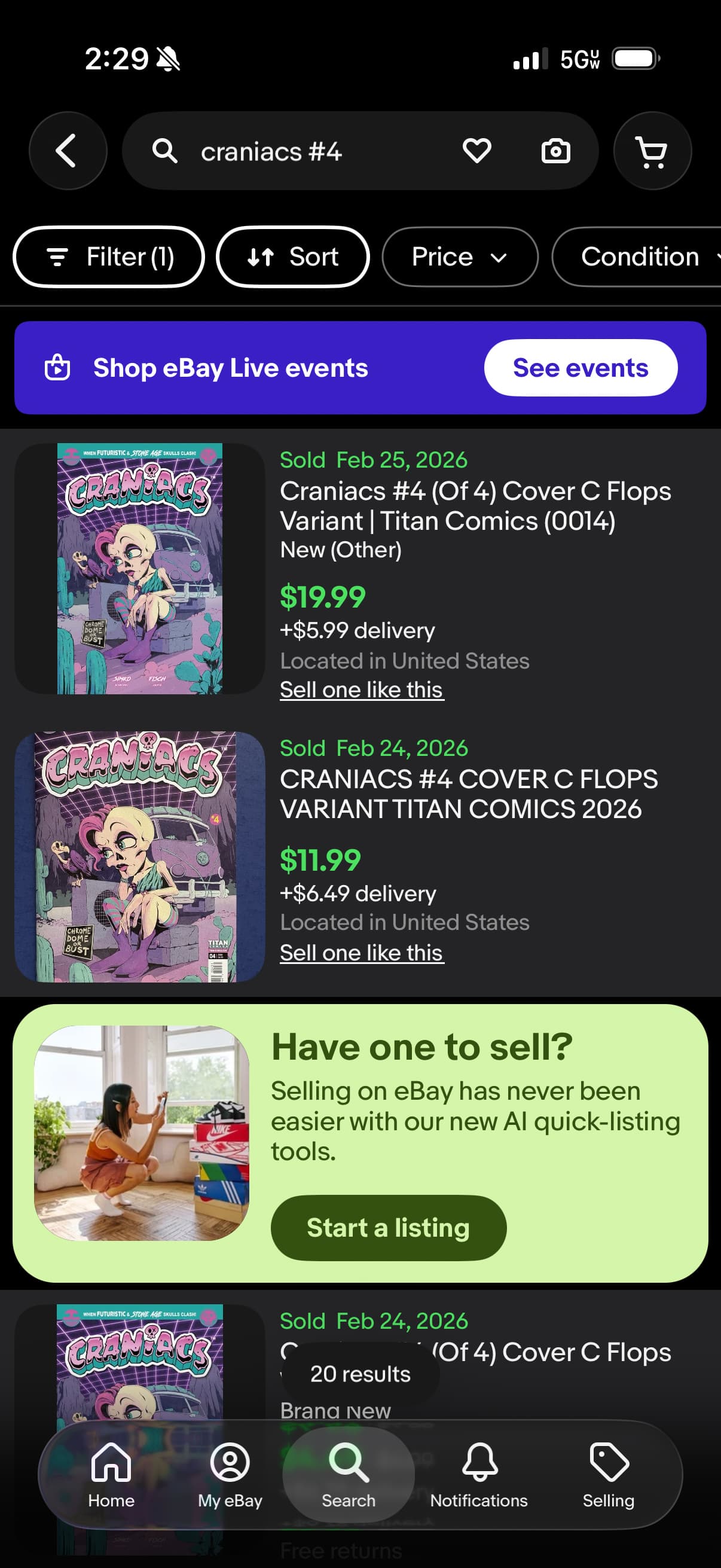Tap See events for eBay Live
Viewport: 721px width, 1568px height.
580,368
